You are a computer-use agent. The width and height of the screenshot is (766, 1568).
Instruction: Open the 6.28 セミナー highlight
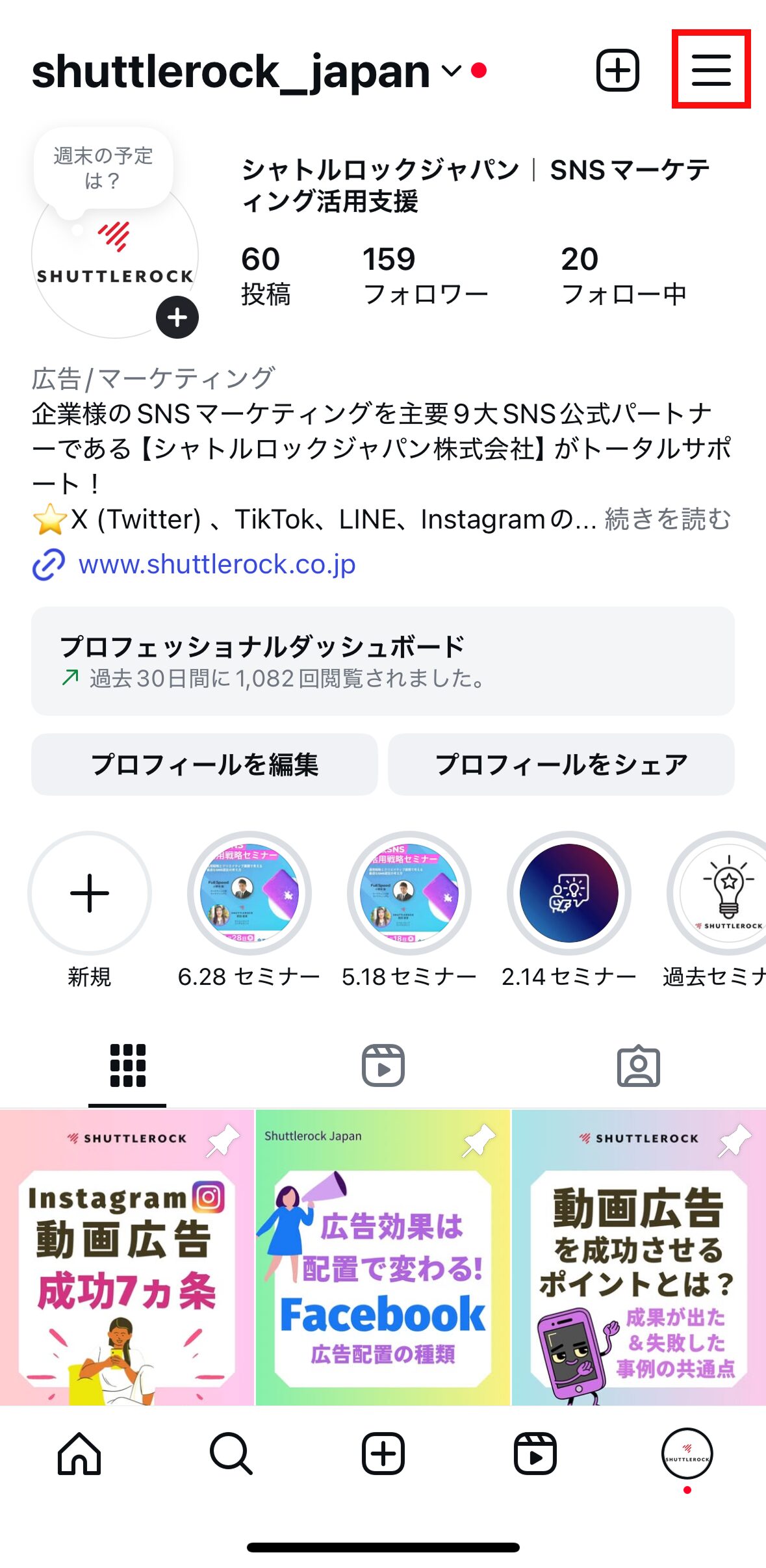[249, 894]
